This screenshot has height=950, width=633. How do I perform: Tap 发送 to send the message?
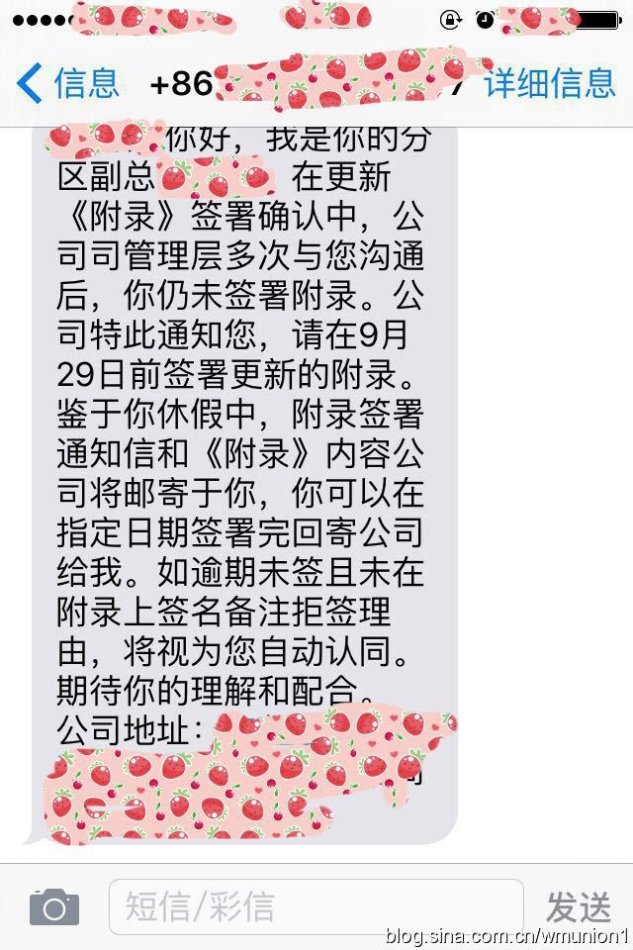(x=578, y=908)
